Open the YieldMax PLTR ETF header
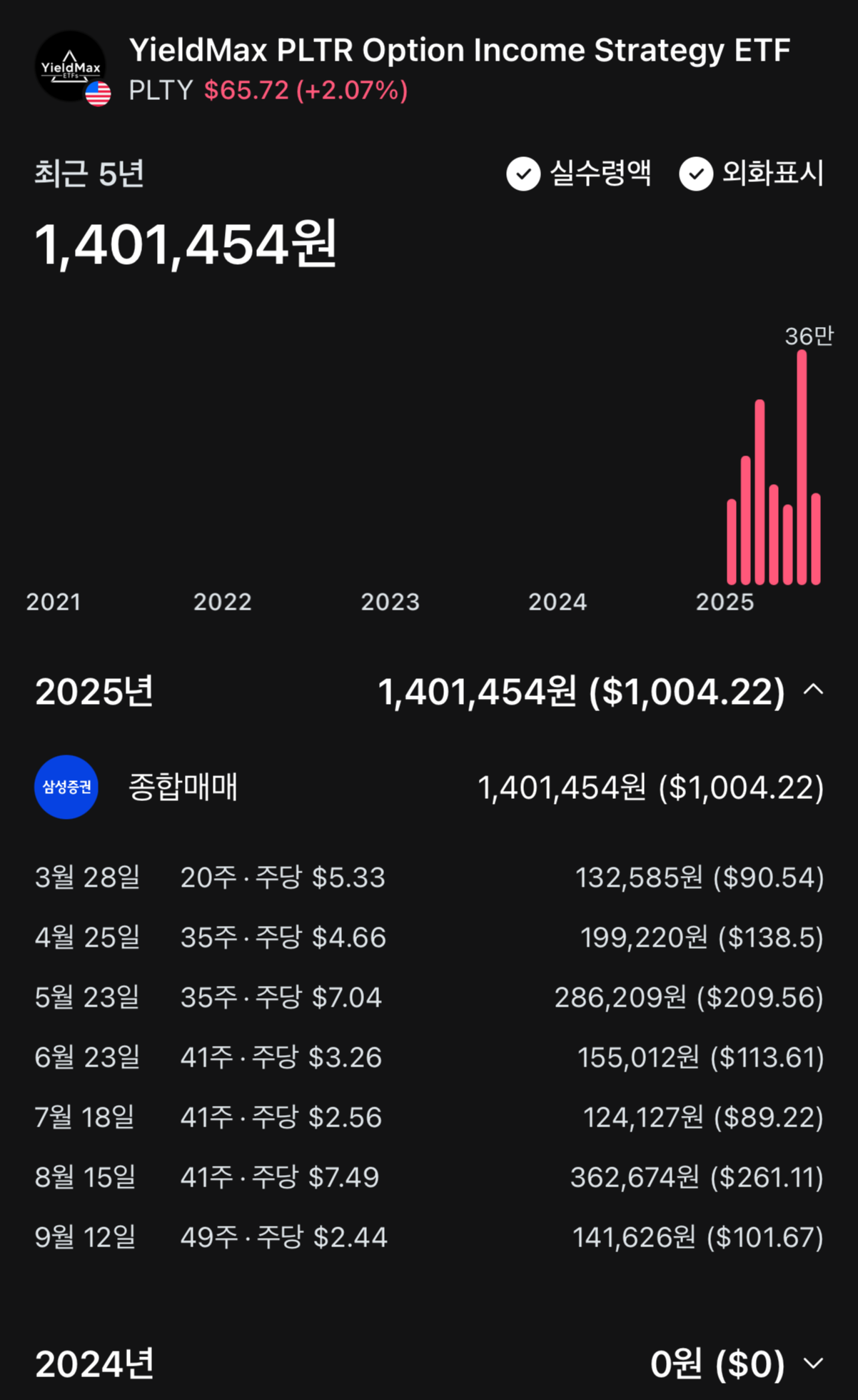 (x=458, y=51)
